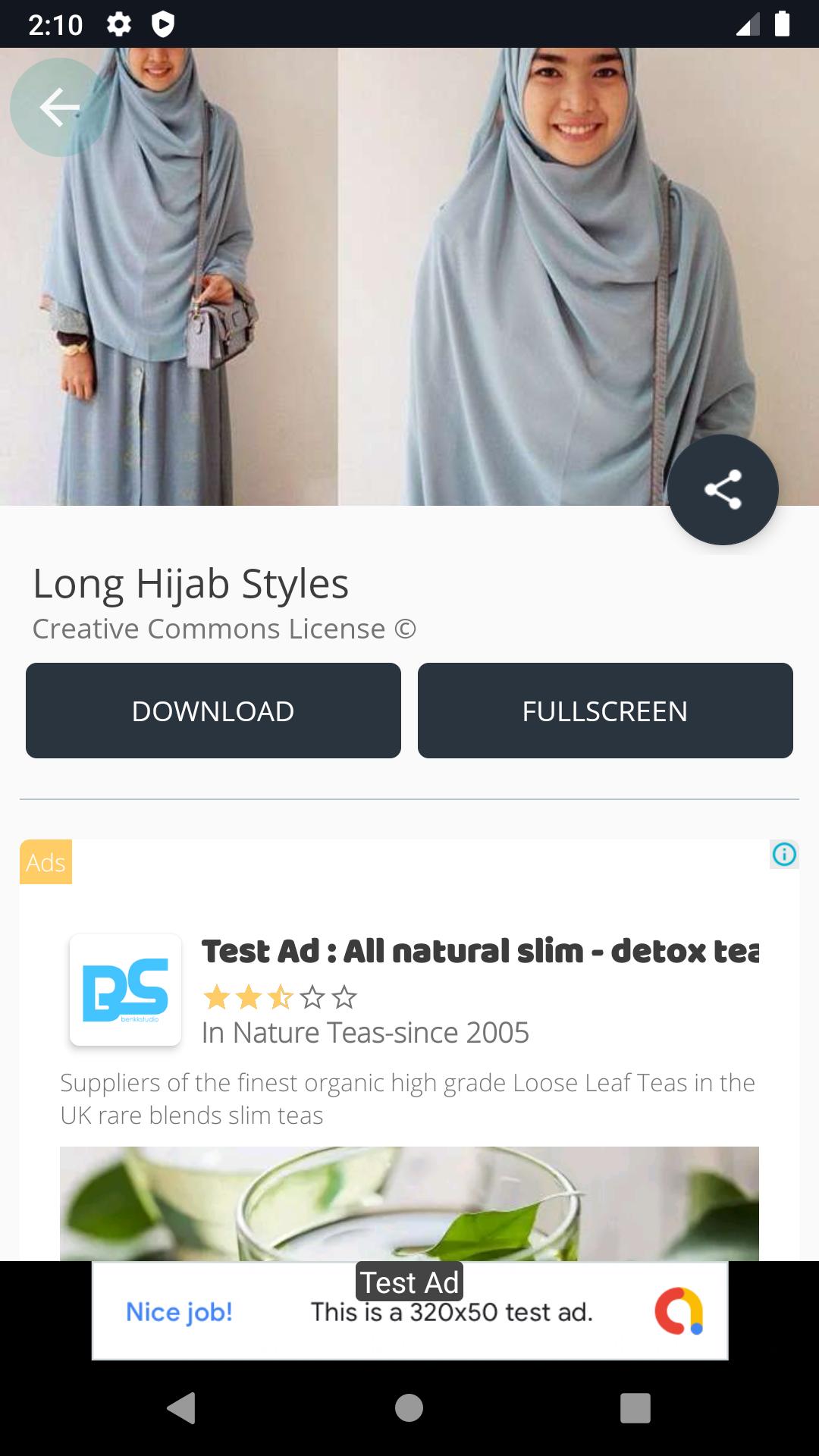Tap the yellow Ads label
Viewport: 819px width, 1456px height.
45,861
